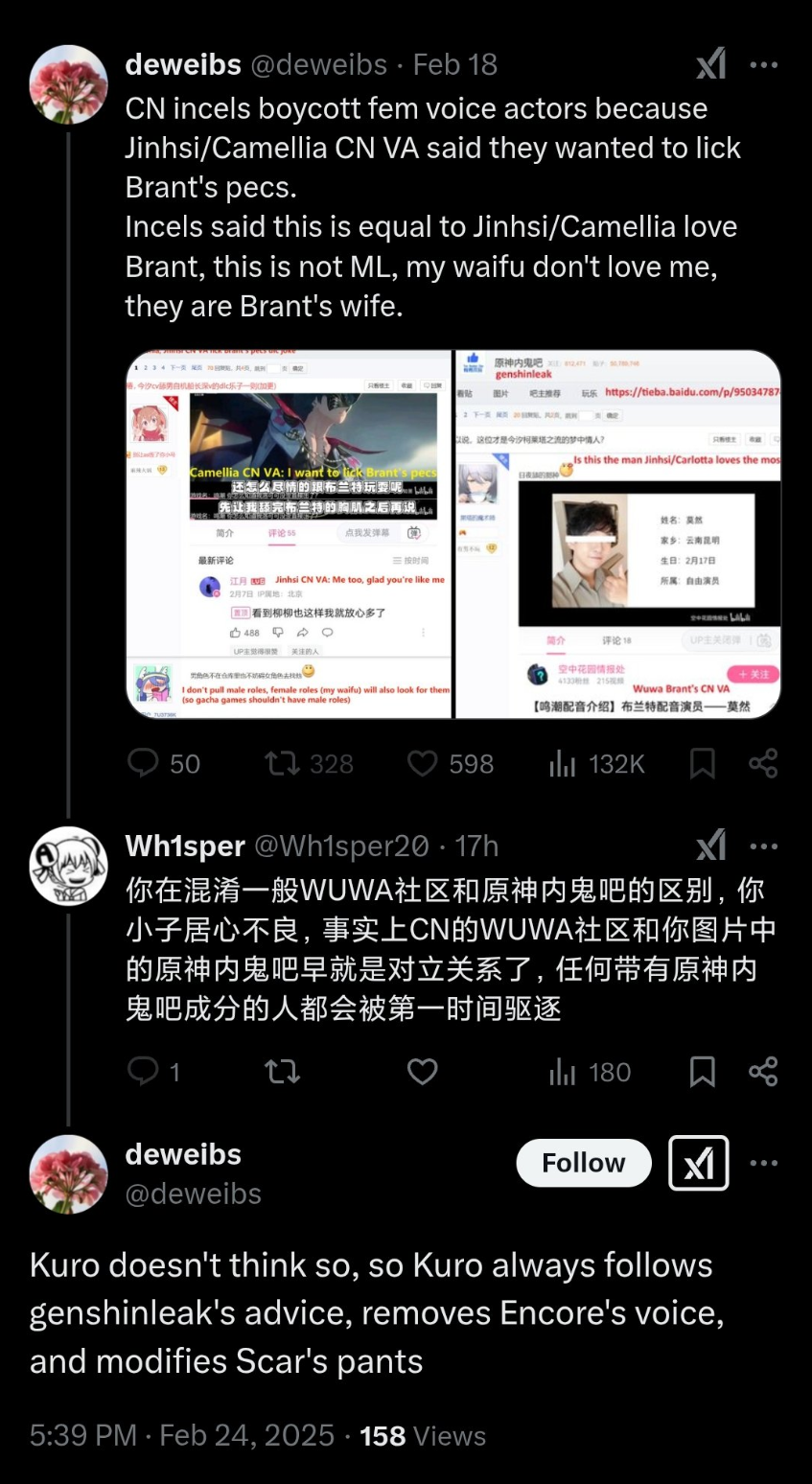
Task: Open overflow menu on the main deweibs post
Action: pos(764,1163)
